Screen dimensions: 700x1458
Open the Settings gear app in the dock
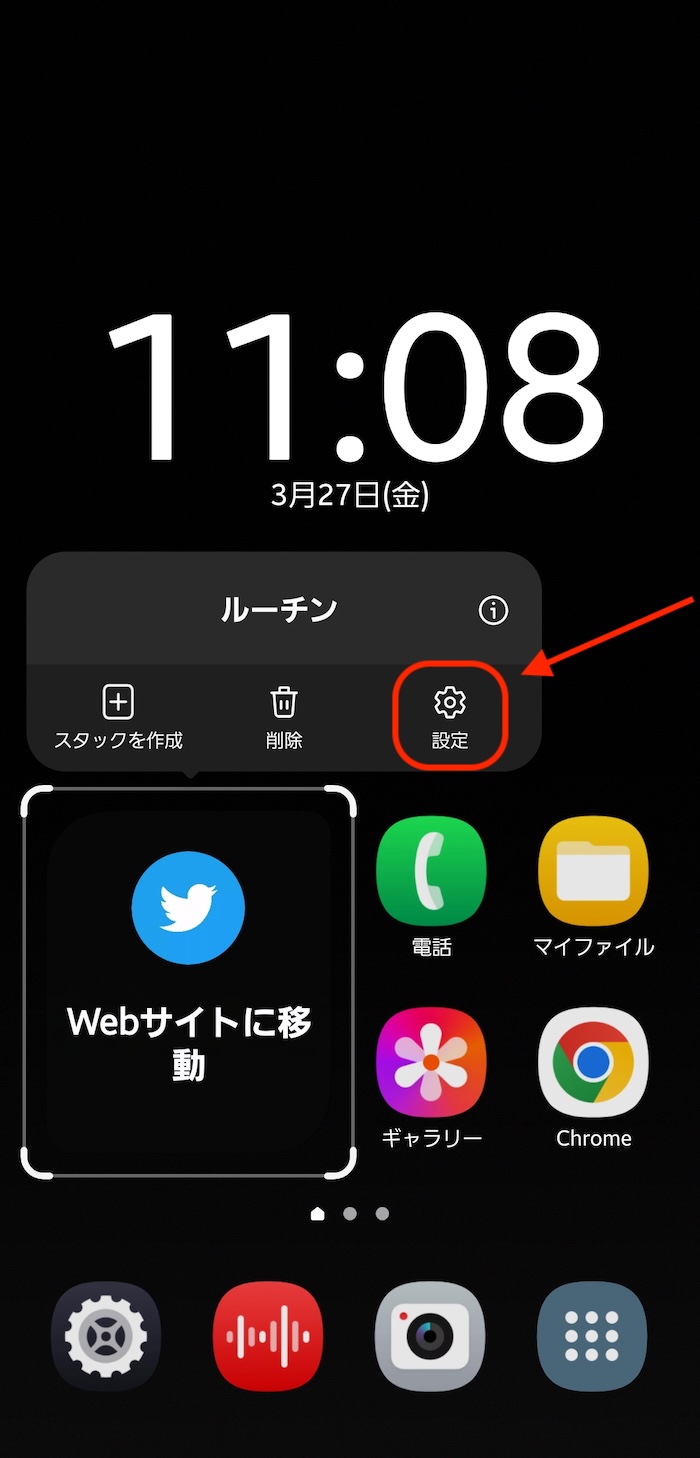(x=106, y=1336)
